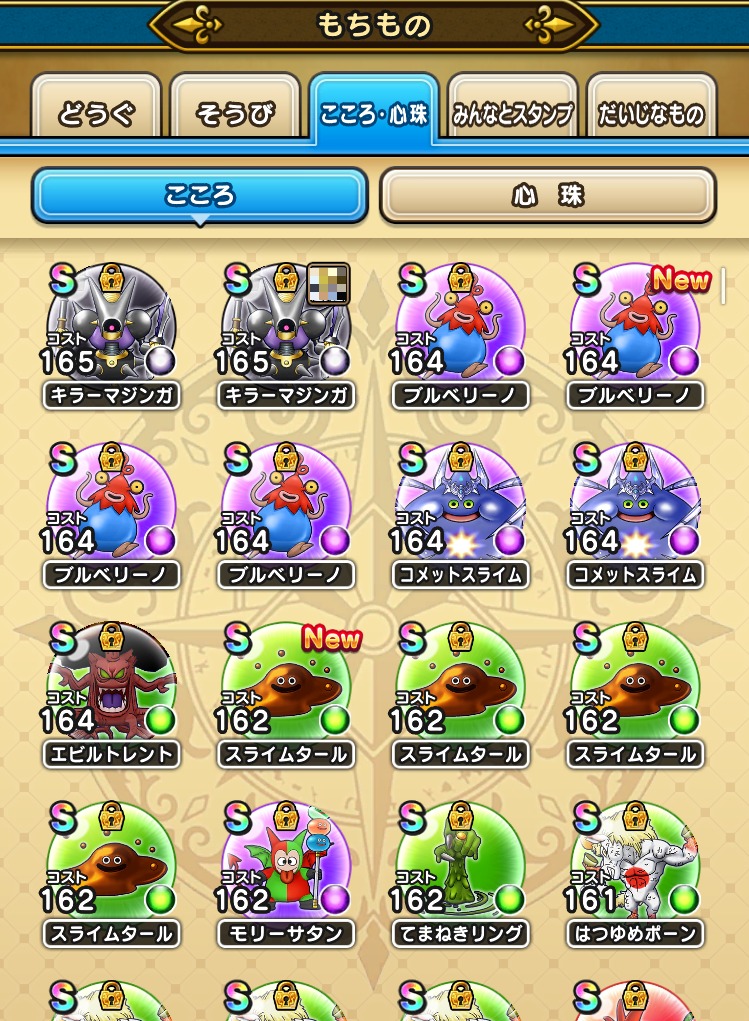Viewport: 749px width, 1021px height.
Task: Switch to the どうぐ tab
Action: click(95, 113)
